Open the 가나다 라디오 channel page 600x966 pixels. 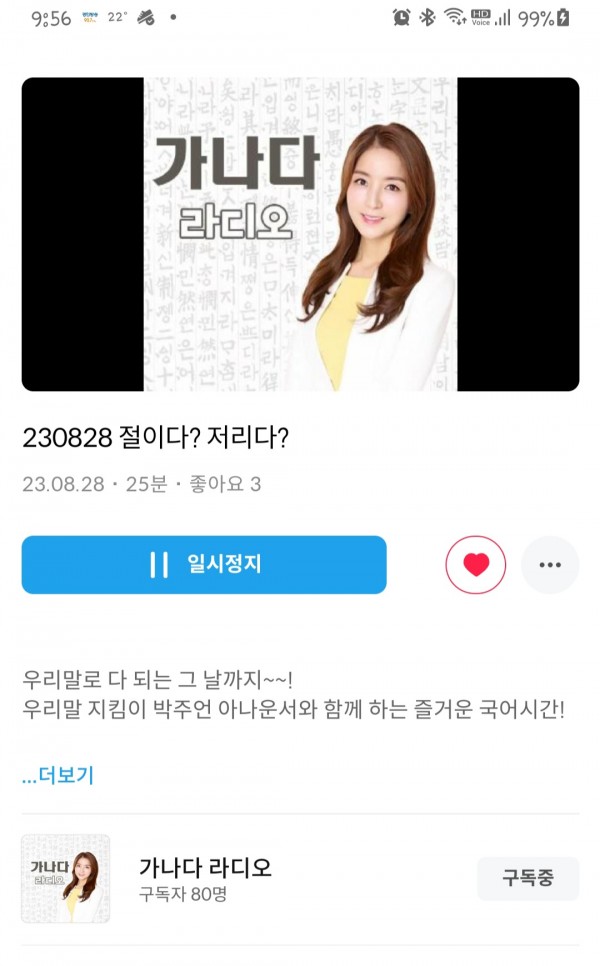pyautogui.click(x=205, y=868)
